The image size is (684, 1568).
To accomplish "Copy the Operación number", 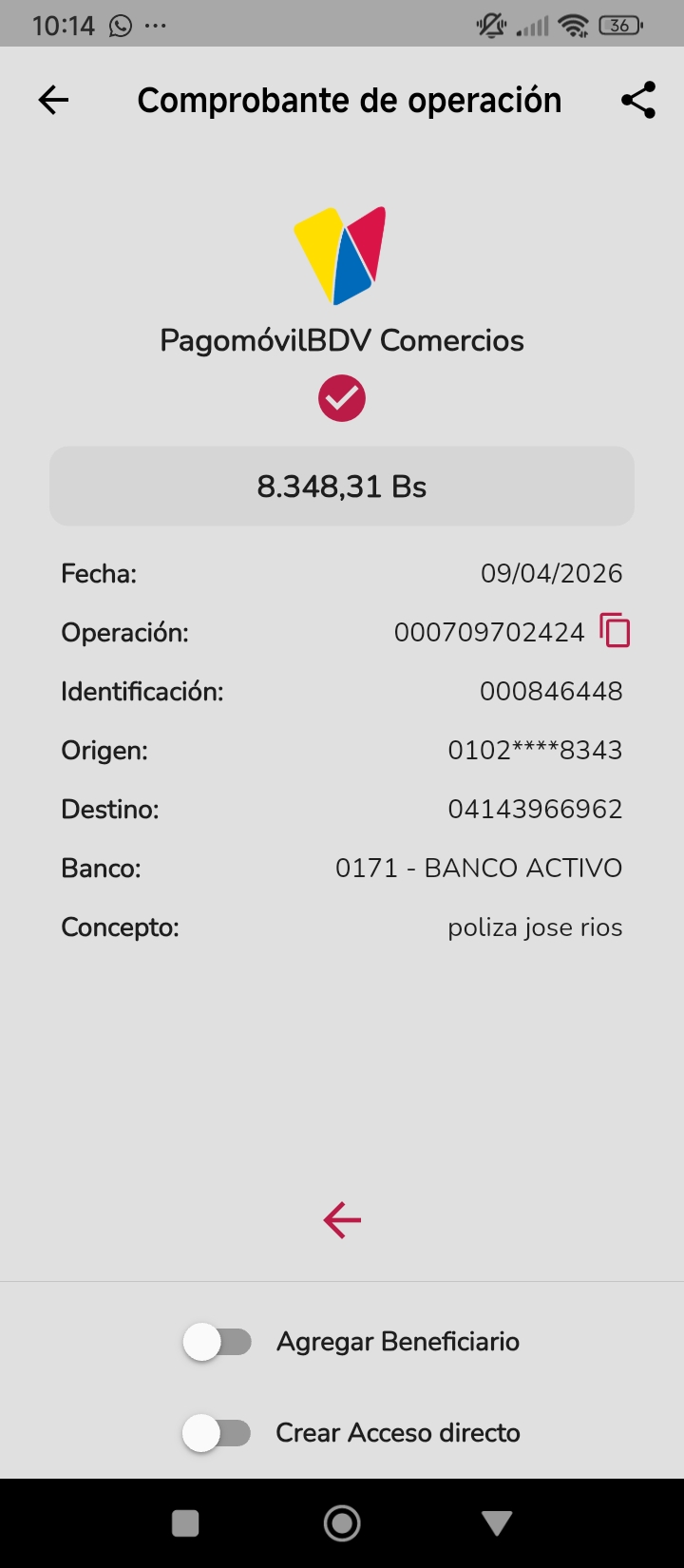I will tap(615, 631).
